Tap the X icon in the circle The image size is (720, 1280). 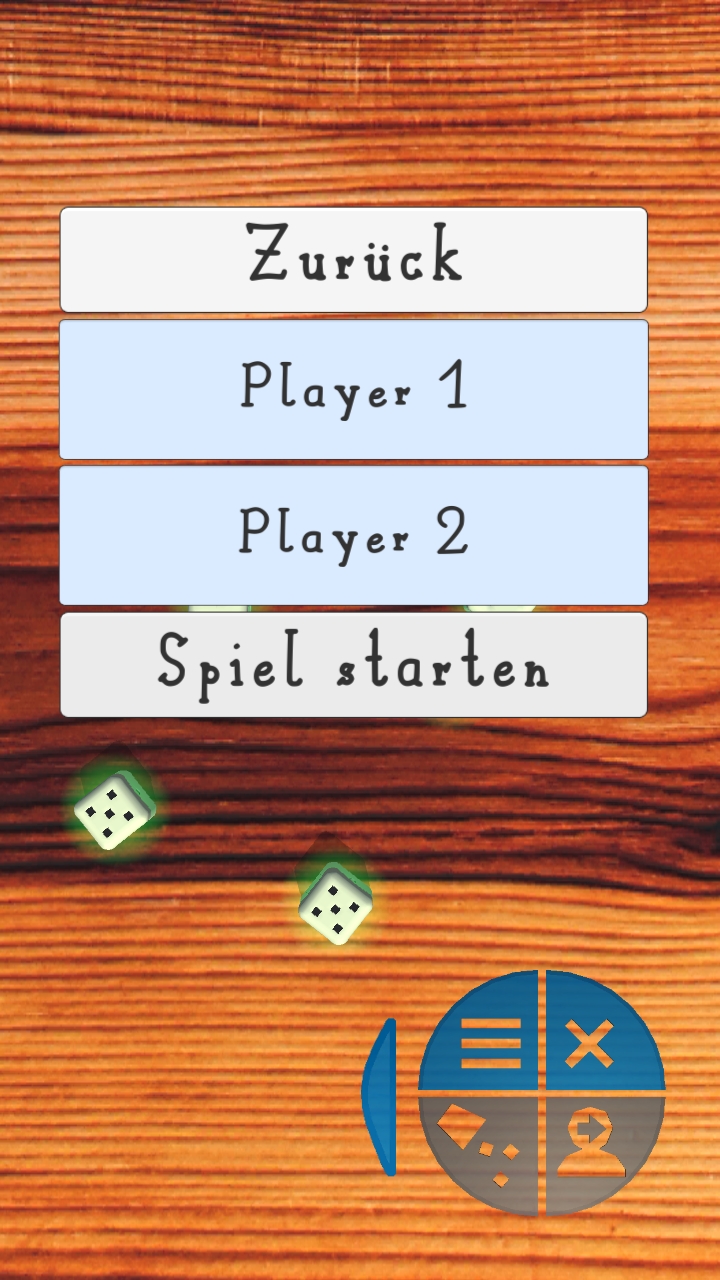pyautogui.click(x=590, y=1043)
